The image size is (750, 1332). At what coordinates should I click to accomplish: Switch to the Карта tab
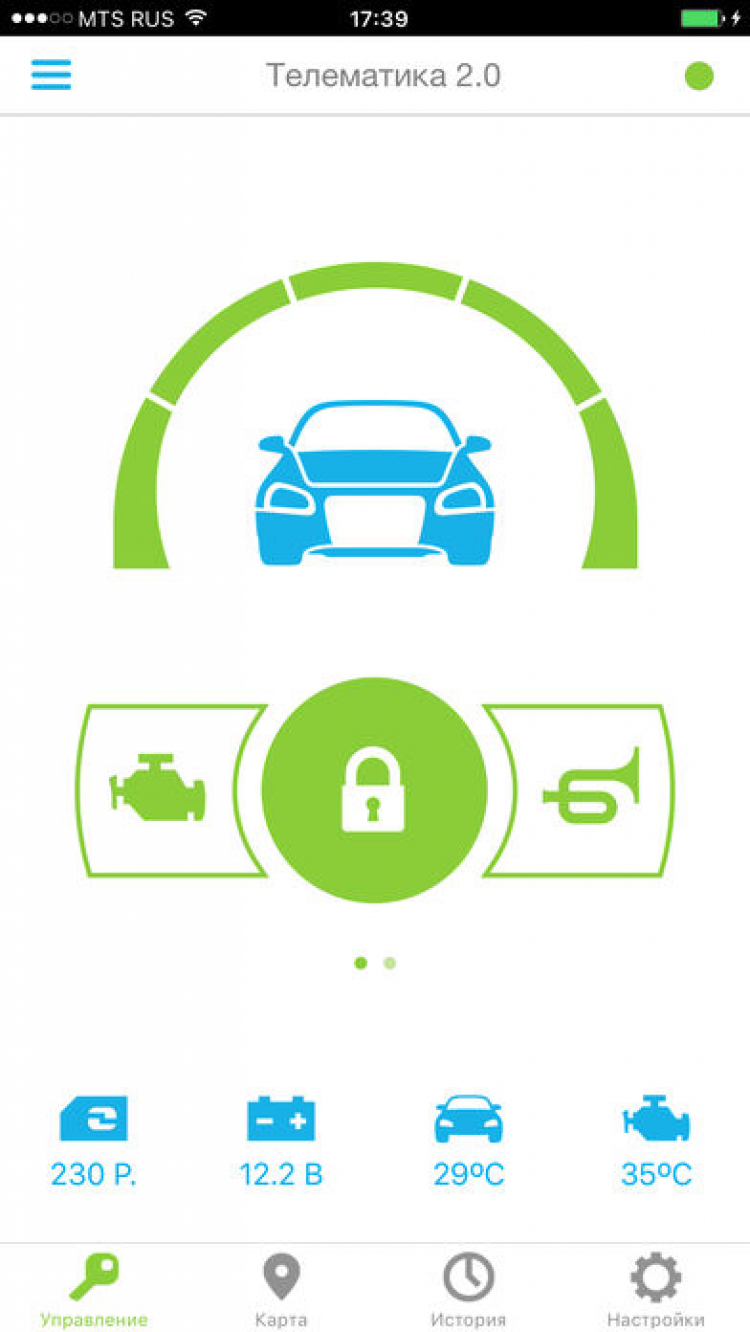[281, 1290]
